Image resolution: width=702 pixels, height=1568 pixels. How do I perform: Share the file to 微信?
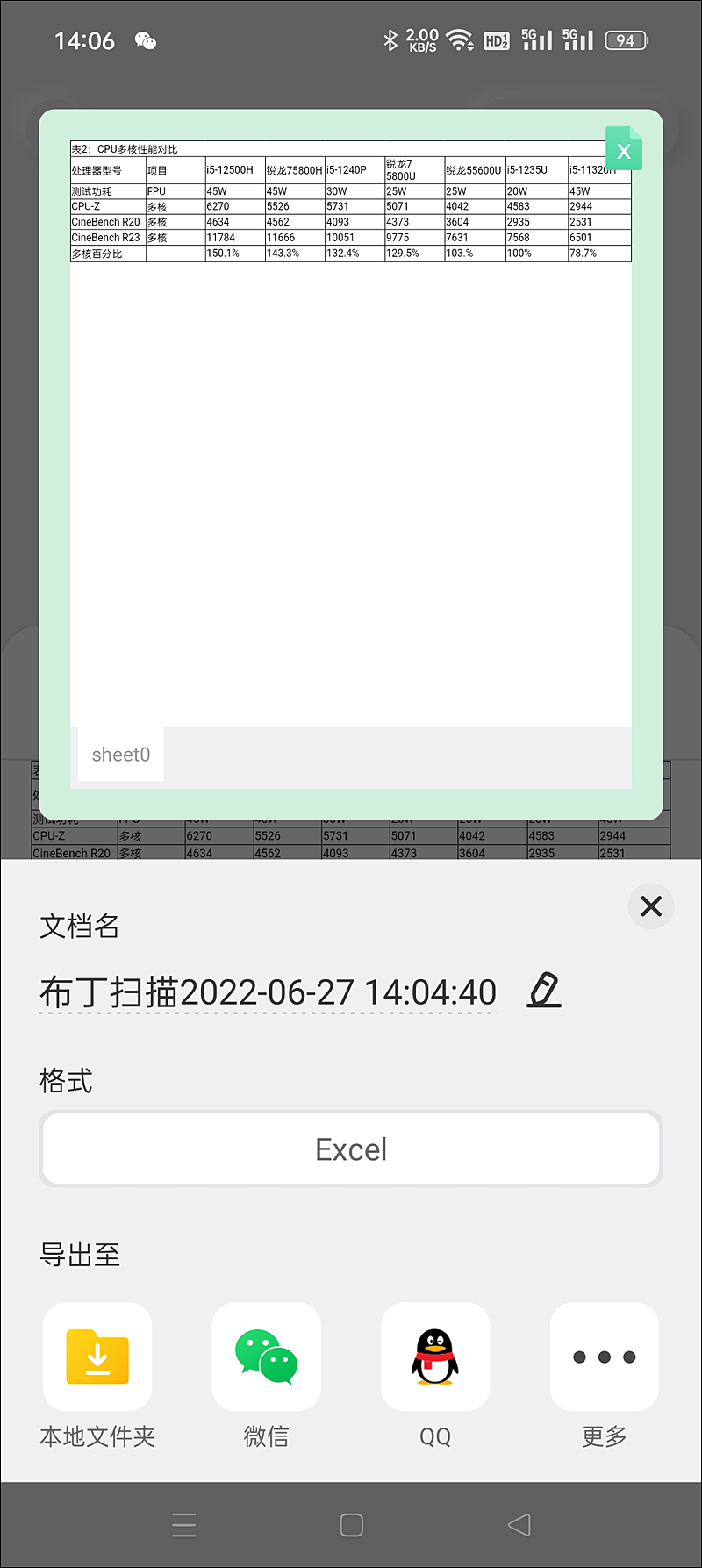(x=266, y=1357)
